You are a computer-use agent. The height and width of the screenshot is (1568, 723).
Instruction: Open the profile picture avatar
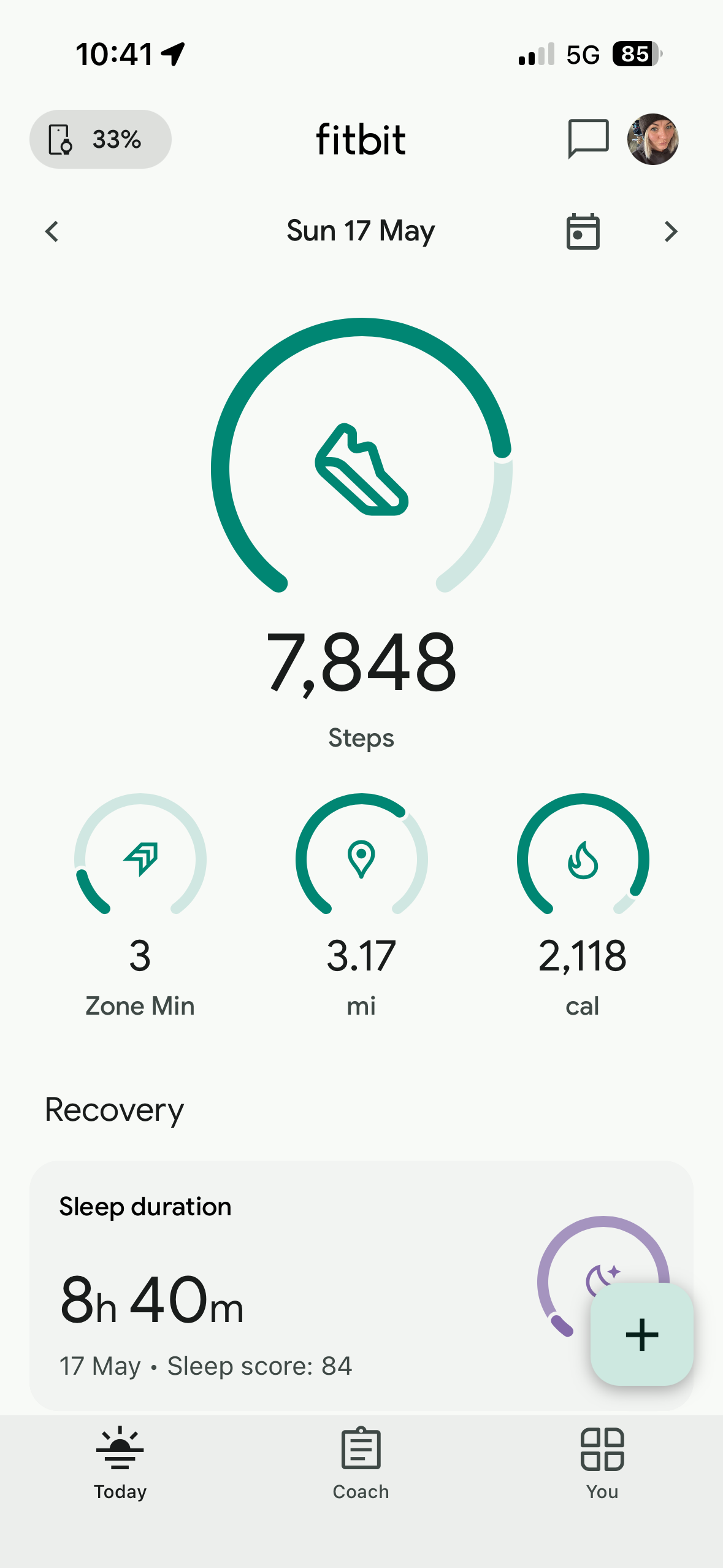(653, 139)
